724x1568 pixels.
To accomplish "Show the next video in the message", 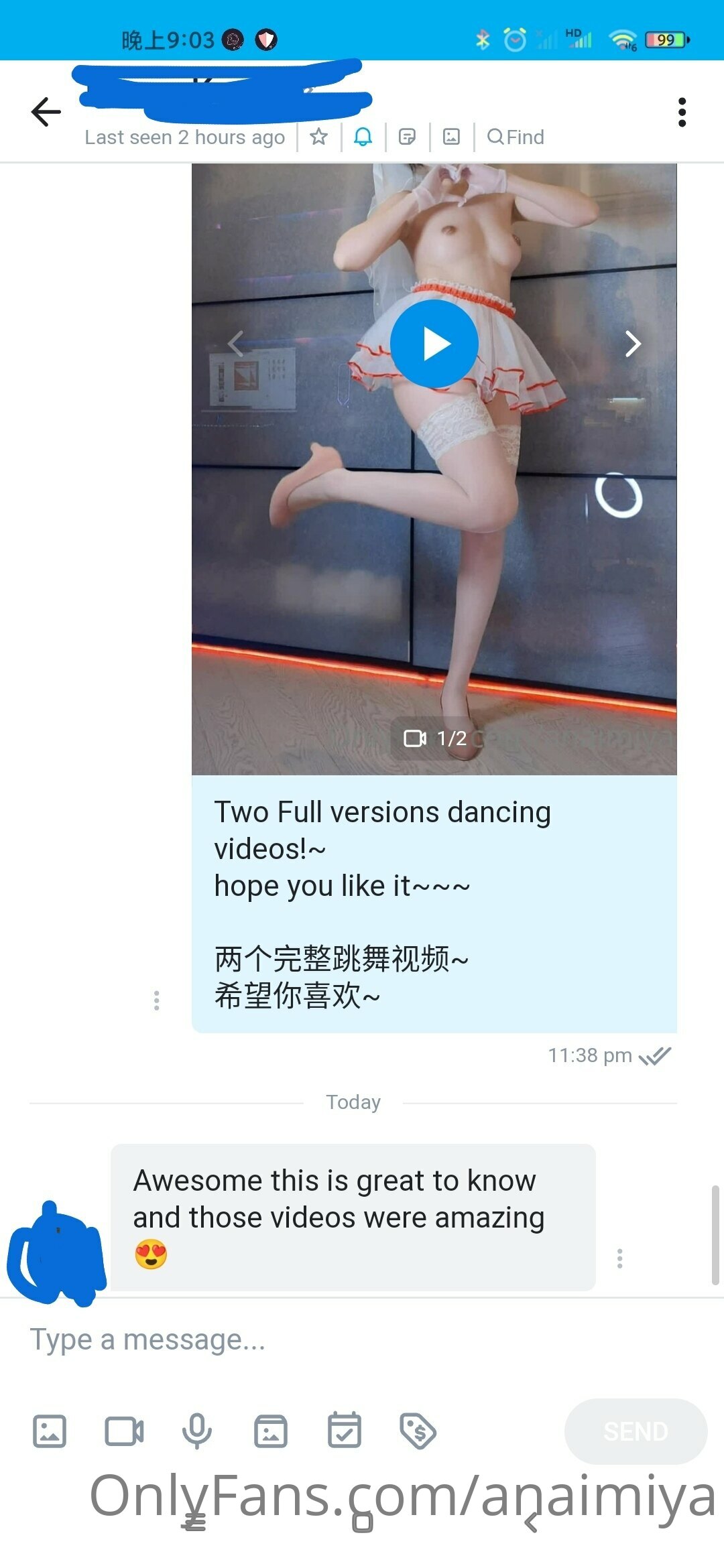I will tap(633, 344).
